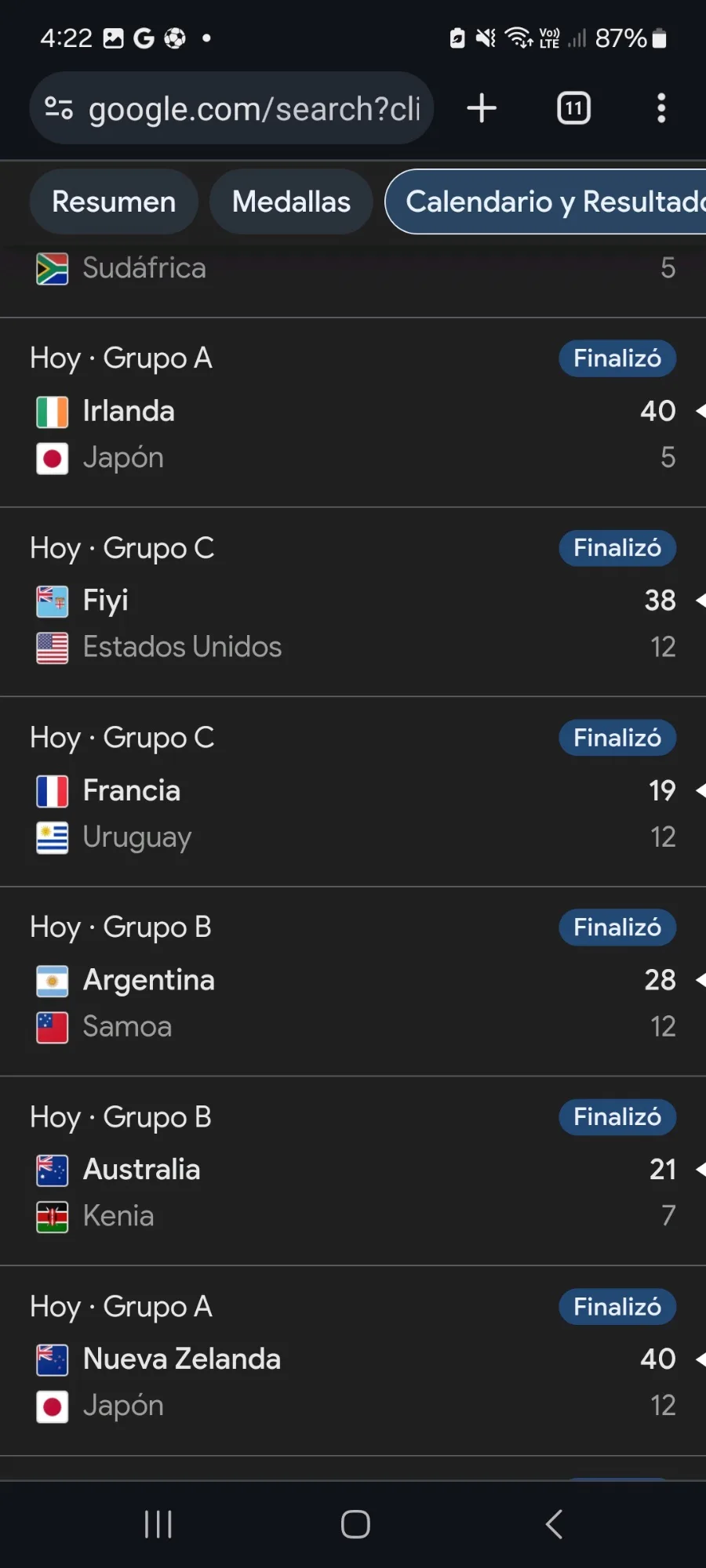The width and height of the screenshot is (706, 1568).
Task: Open a new browser tab
Action: [x=482, y=108]
